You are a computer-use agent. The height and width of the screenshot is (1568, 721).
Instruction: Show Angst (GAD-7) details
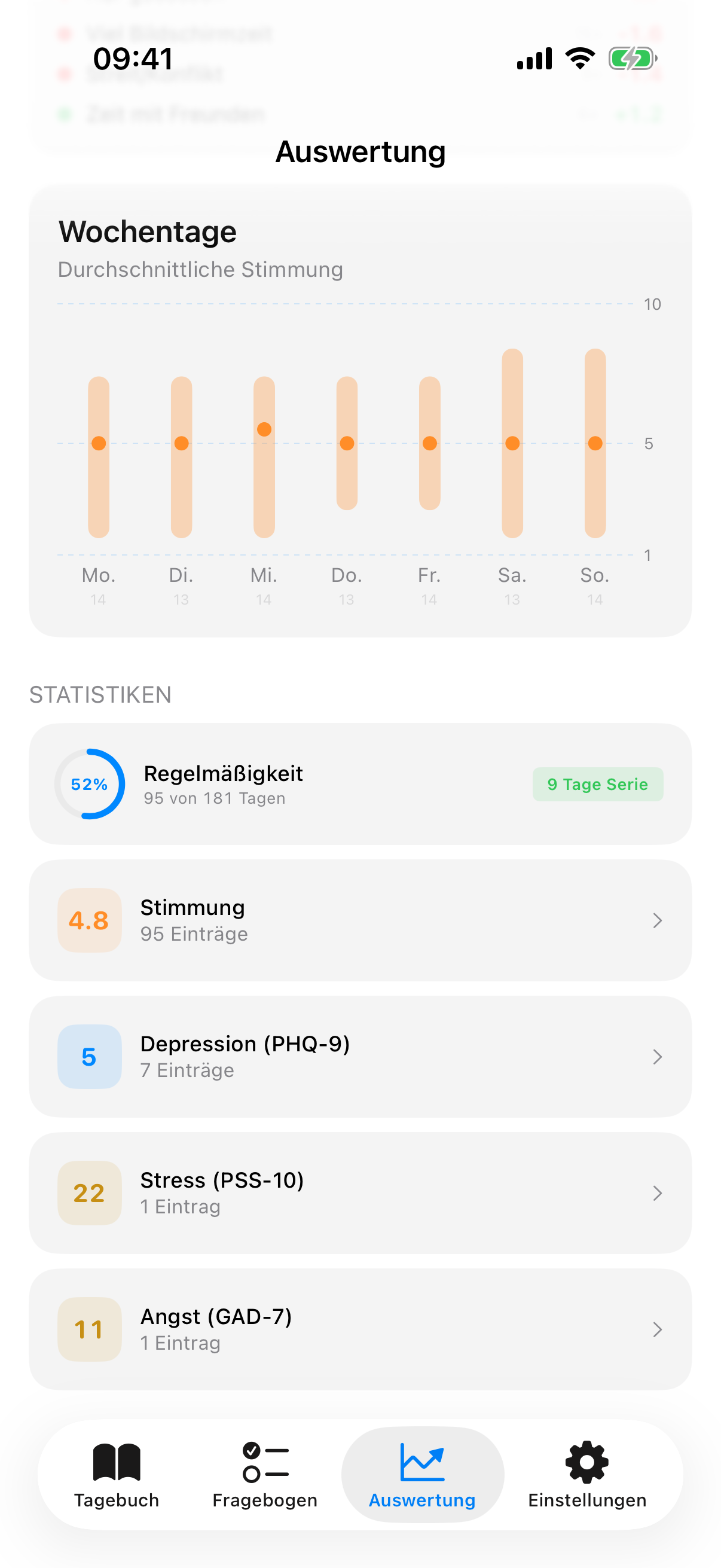(x=360, y=1329)
